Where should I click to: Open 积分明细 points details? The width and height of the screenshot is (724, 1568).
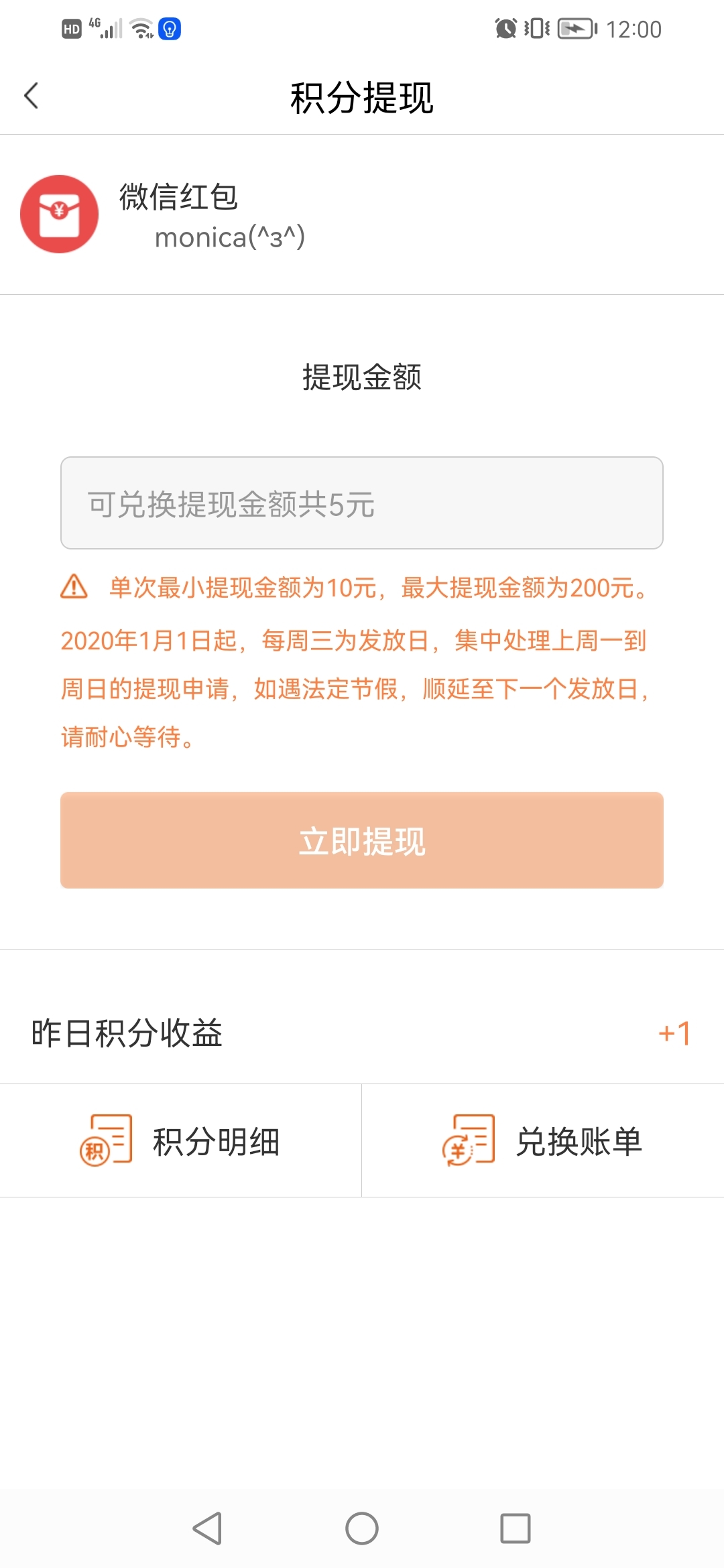[x=180, y=1140]
